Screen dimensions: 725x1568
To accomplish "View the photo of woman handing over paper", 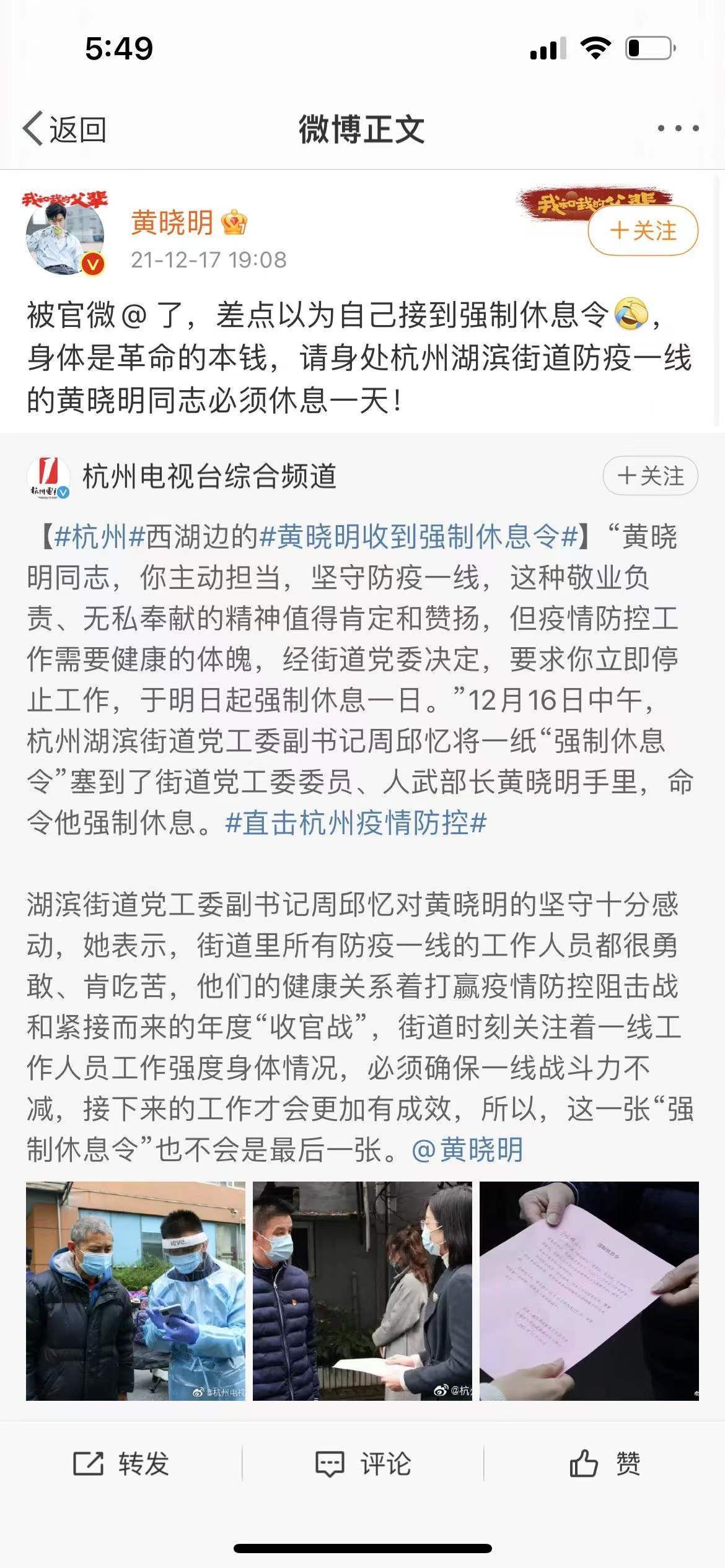I will coord(362,1291).
